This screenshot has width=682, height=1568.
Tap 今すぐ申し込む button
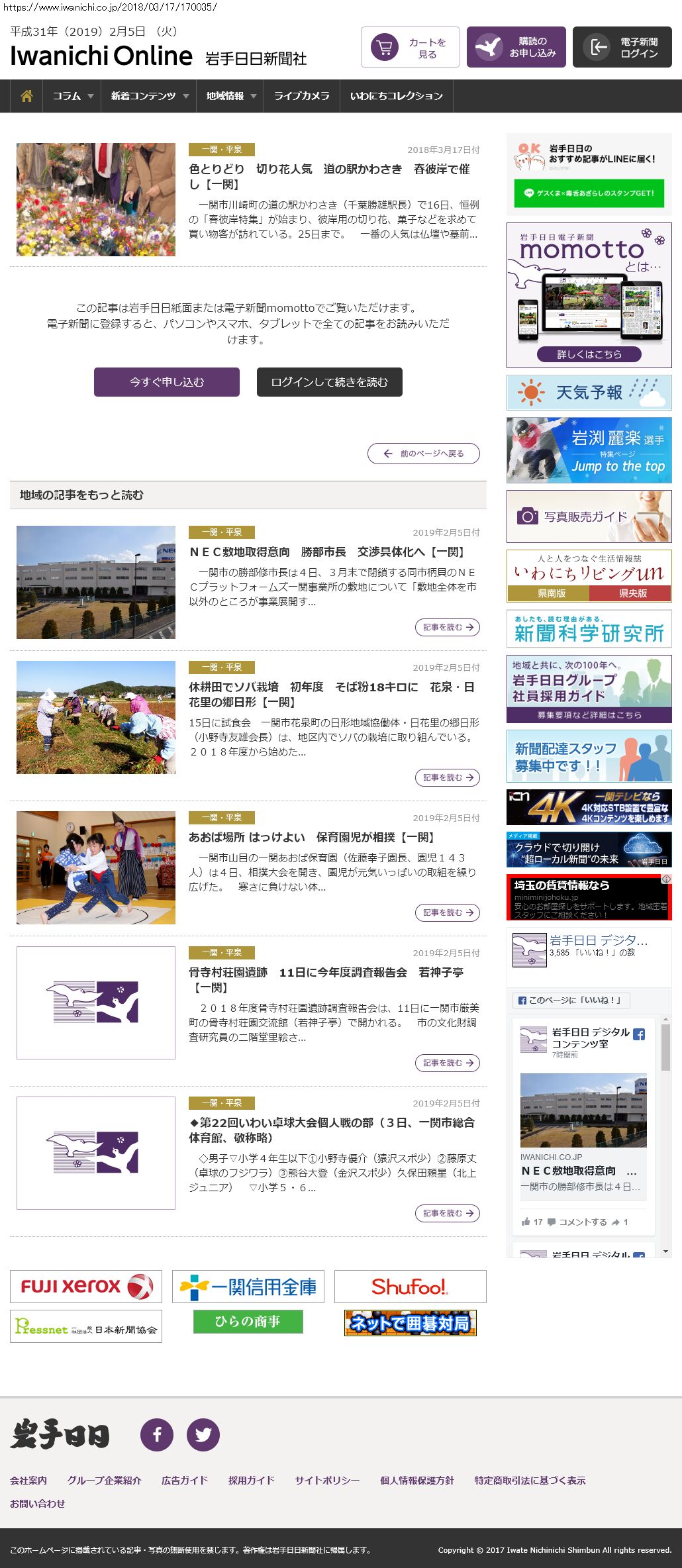[x=167, y=382]
